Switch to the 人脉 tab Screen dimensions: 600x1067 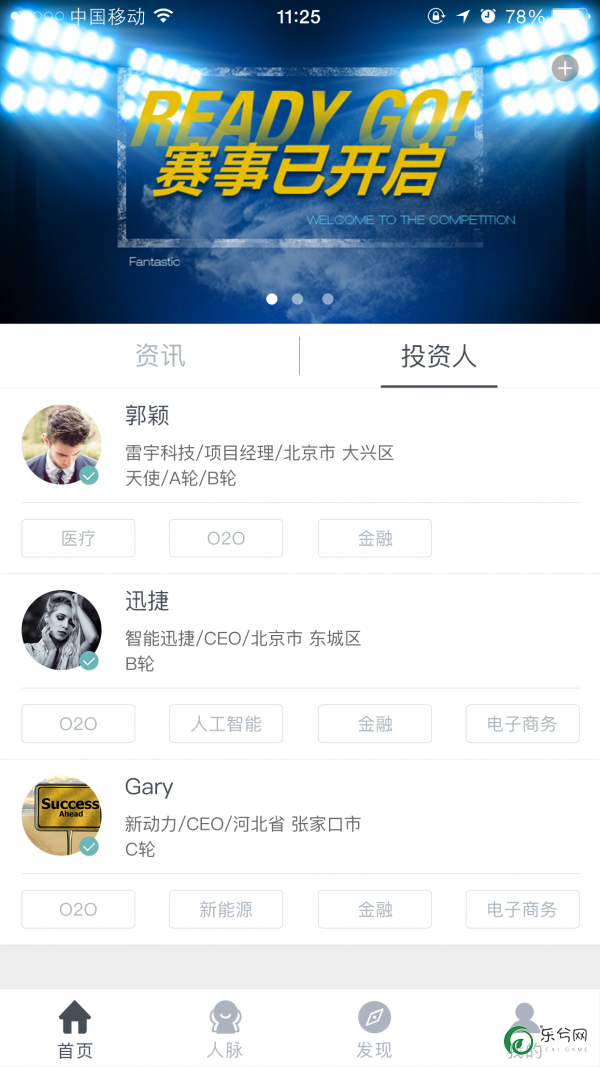pos(225,1030)
